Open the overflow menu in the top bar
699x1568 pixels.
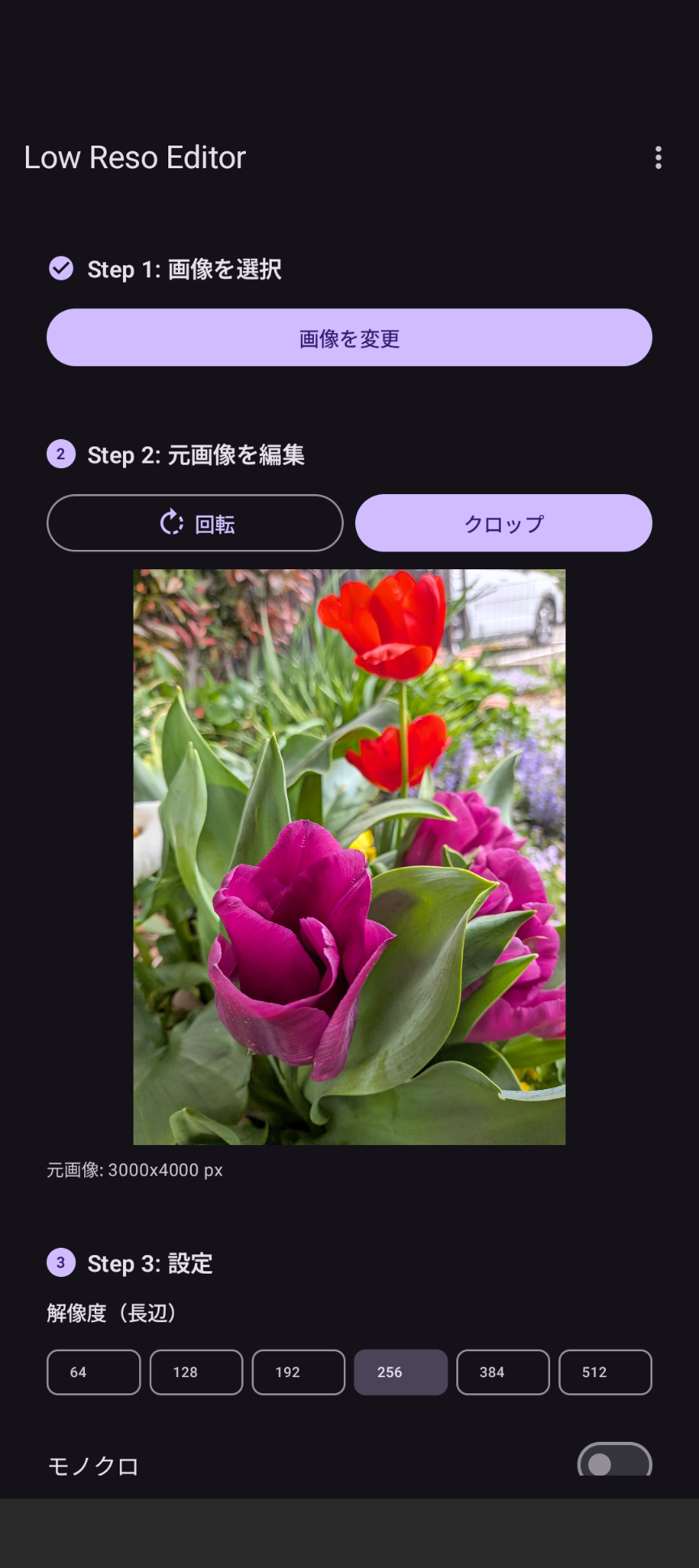pyautogui.click(x=659, y=158)
